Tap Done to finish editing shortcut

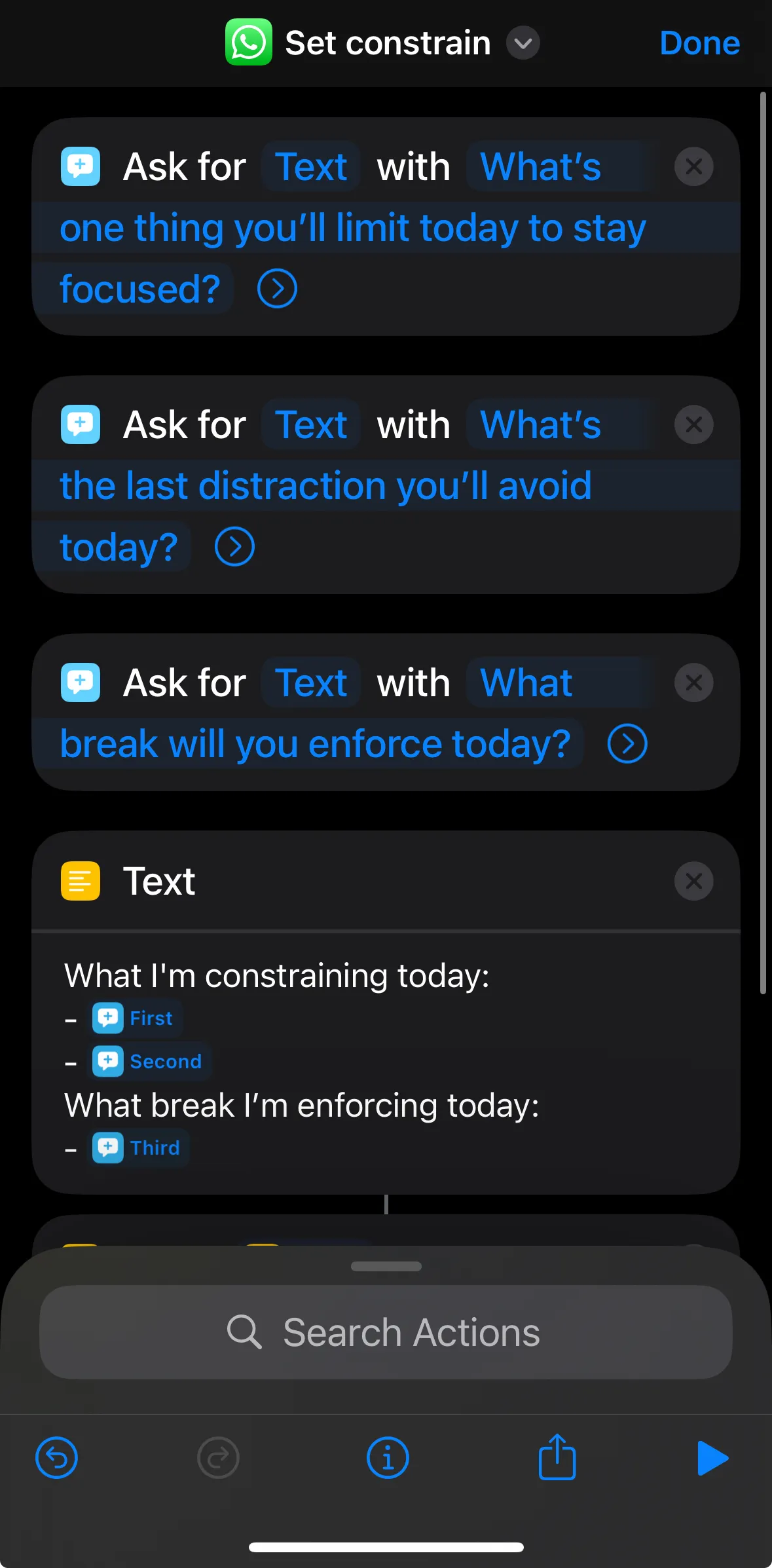click(x=699, y=43)
